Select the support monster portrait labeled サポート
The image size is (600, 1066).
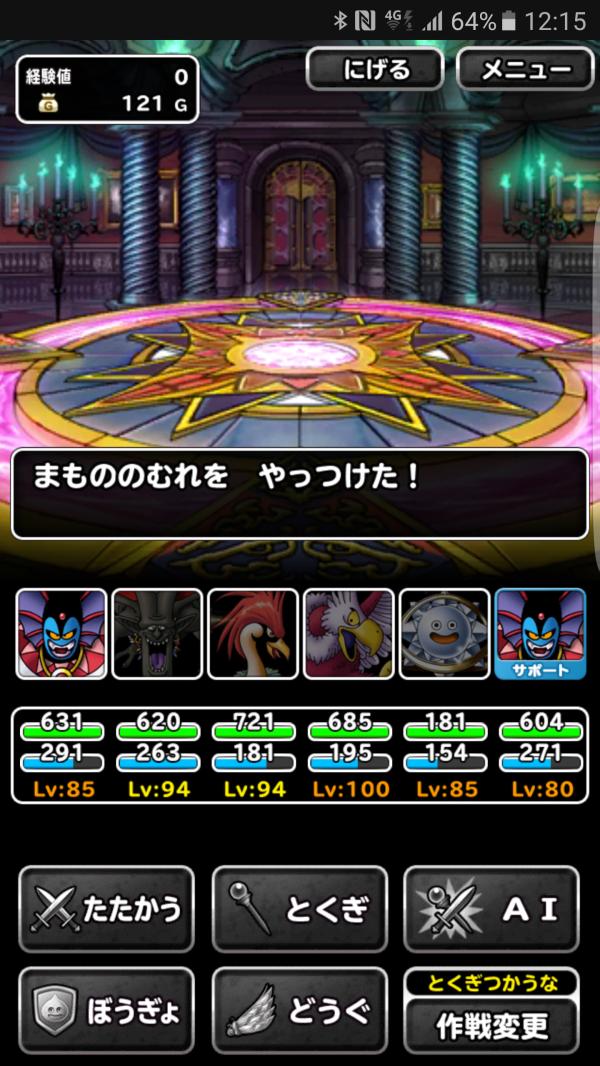click(540, 633)
